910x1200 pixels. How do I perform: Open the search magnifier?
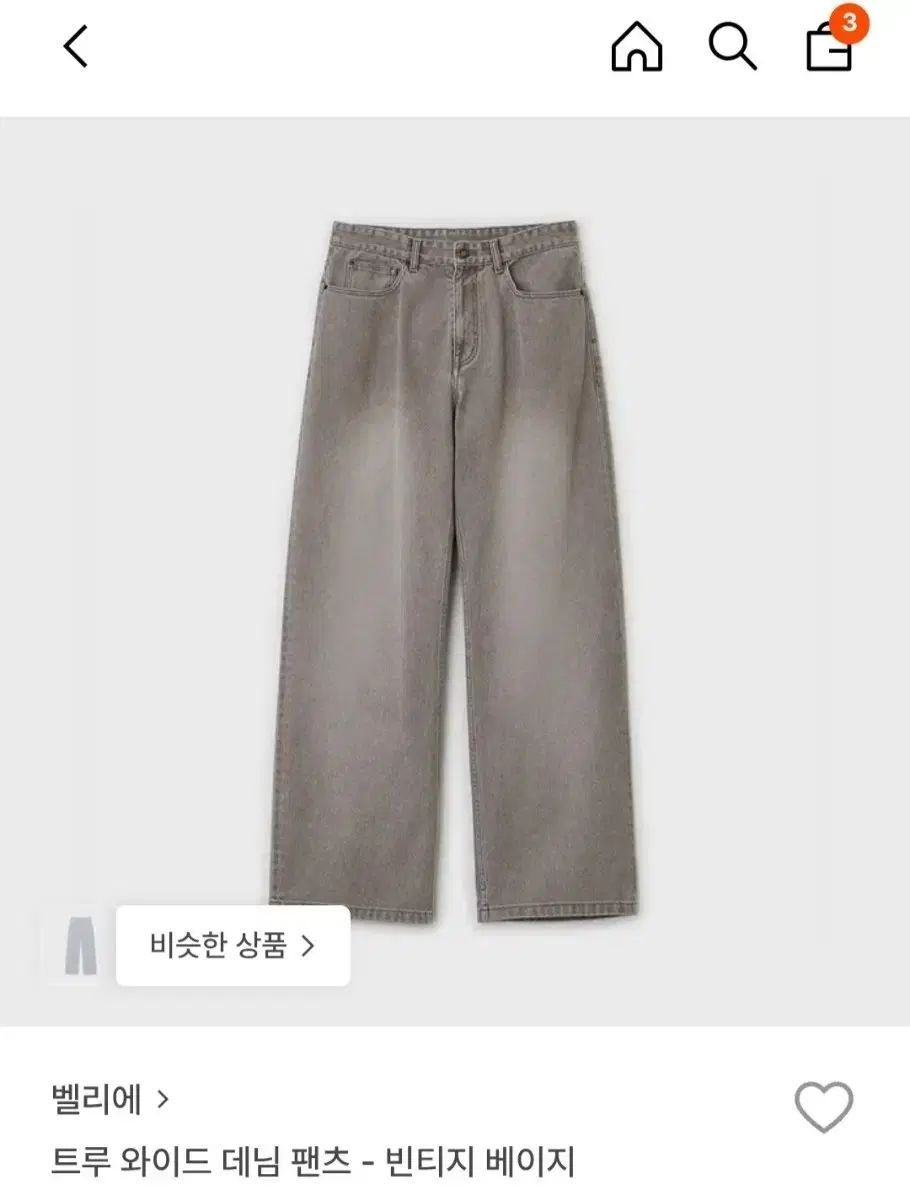tap(733, 47)
